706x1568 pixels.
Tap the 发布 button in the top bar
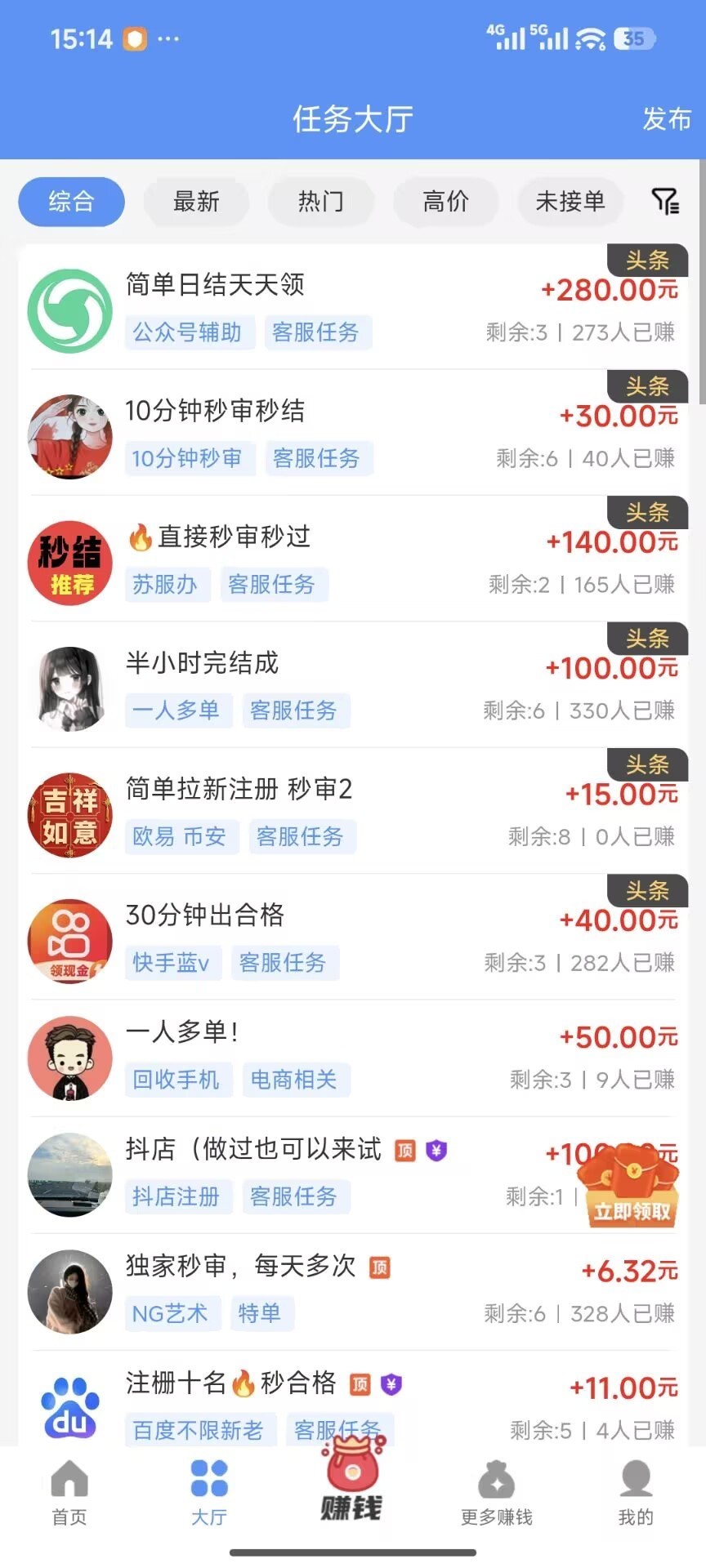coord(666,120)
